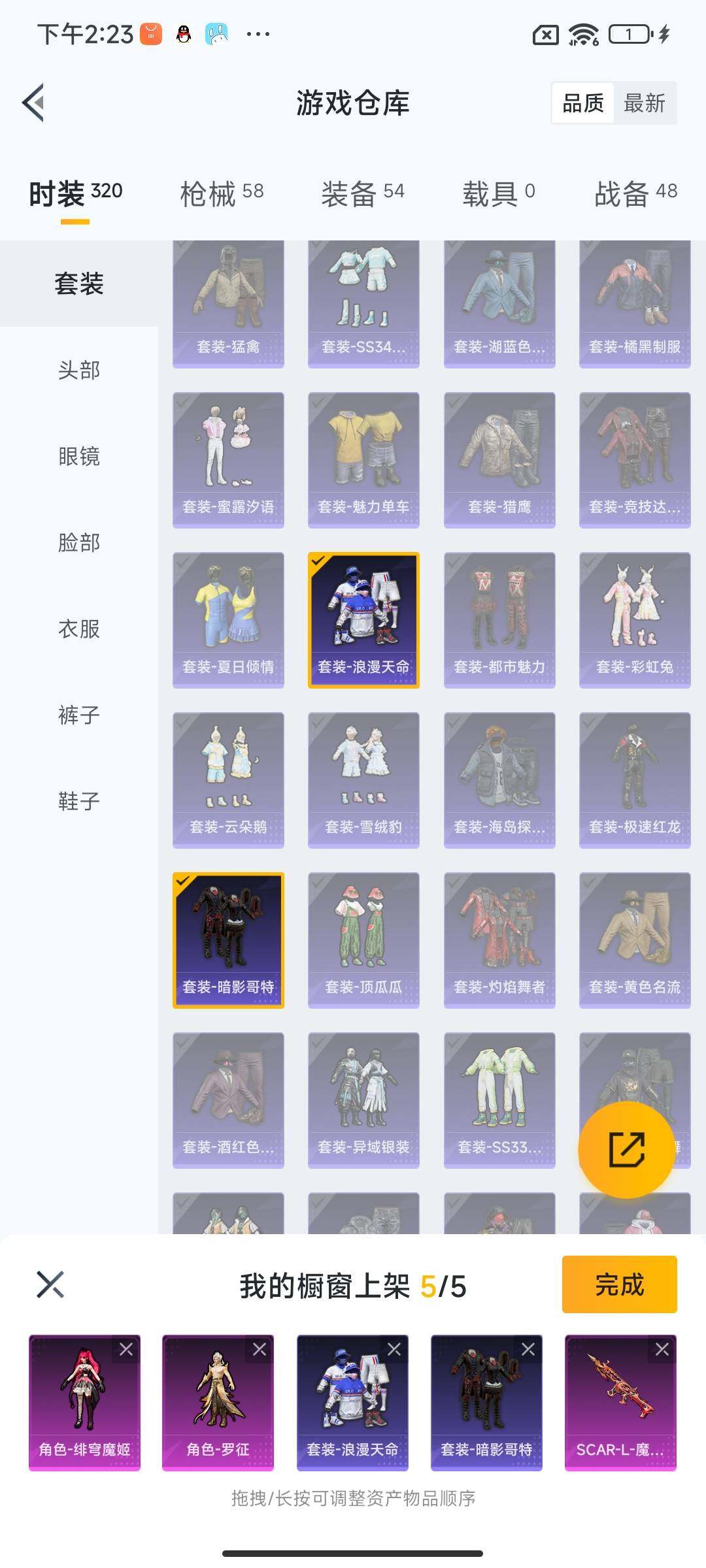Sort by 品质
The width and height of the screenshot is (706, 1568).
point(583,103)
